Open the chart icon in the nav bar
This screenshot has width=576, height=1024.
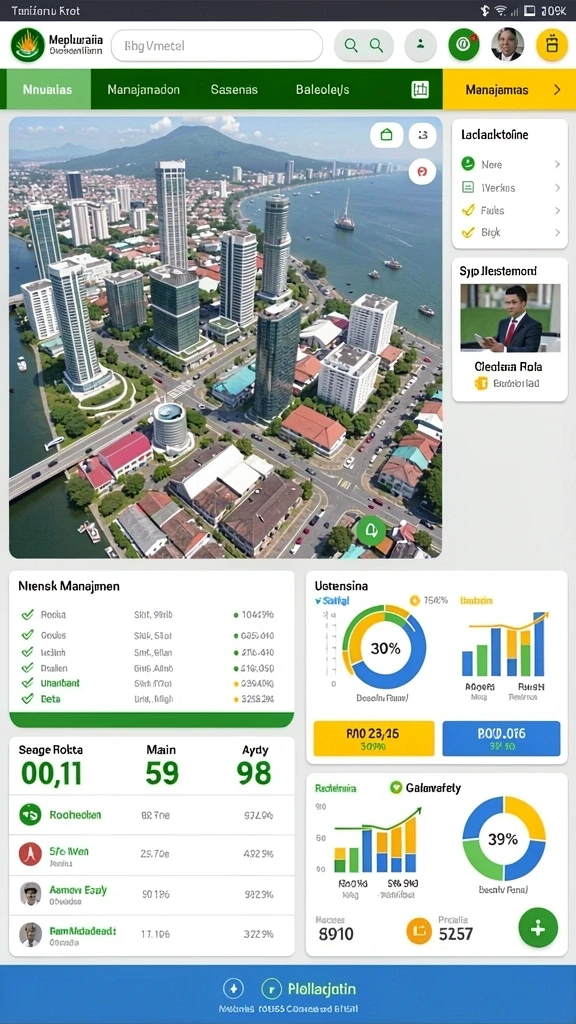[x=420, y=89]
